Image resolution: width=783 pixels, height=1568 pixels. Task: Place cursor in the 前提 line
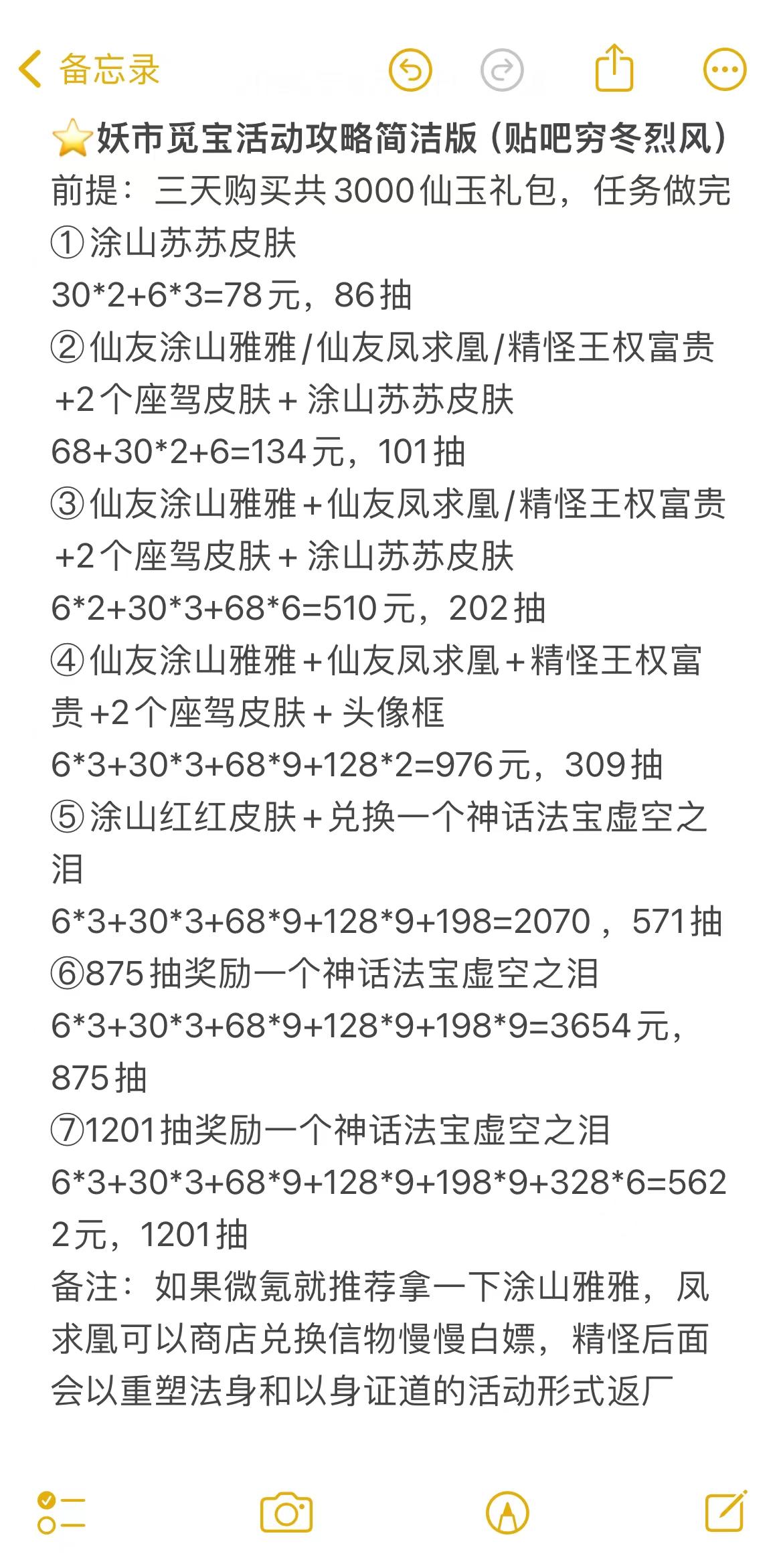[x=391, y=193]
